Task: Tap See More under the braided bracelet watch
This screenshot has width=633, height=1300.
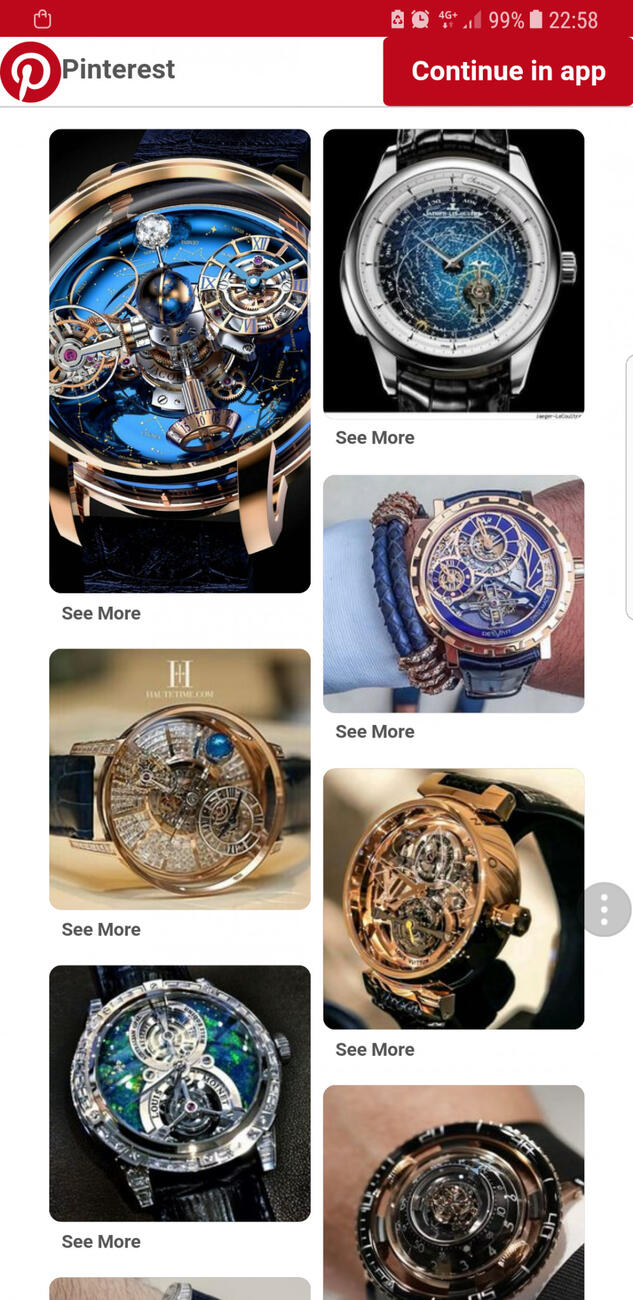Action: pyautogui.click(x=375, y=732)
